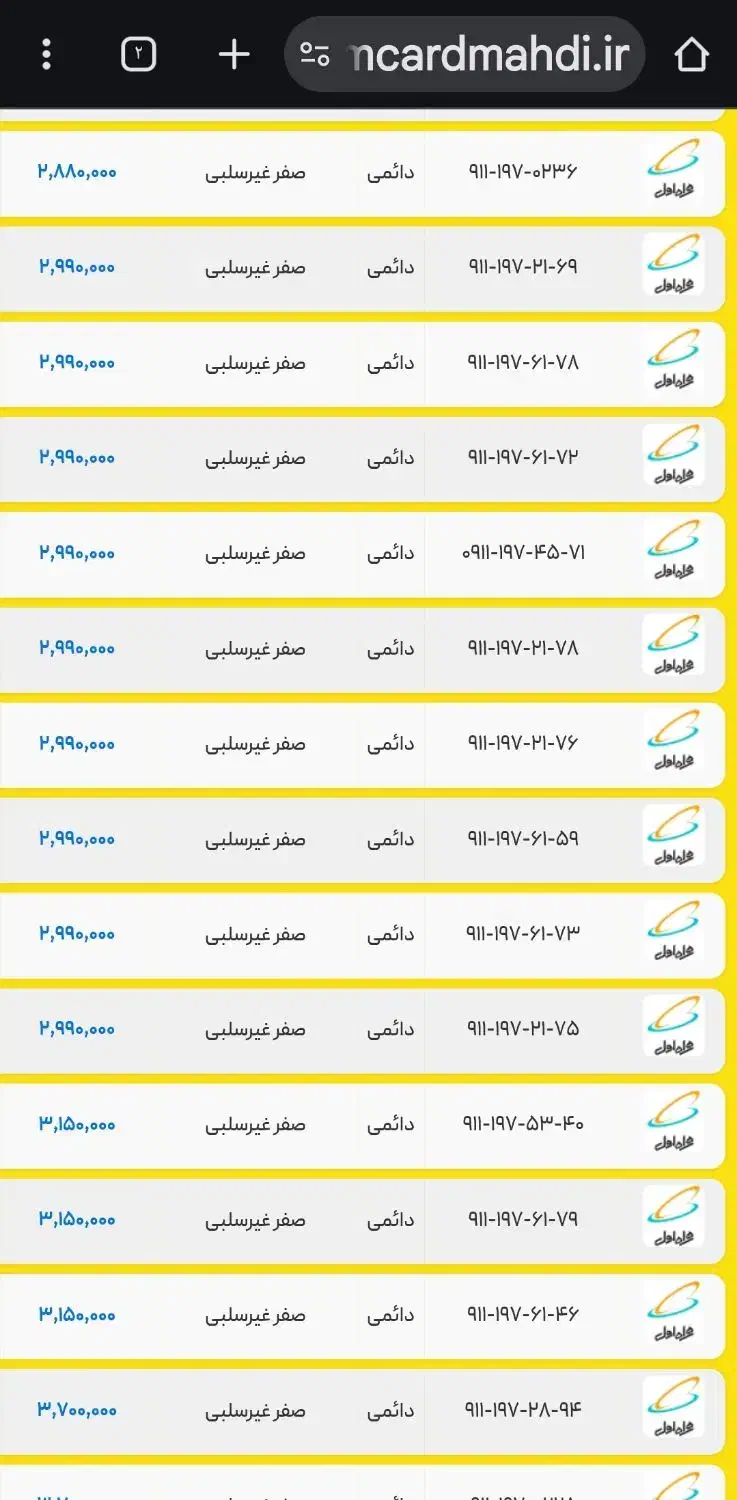Tap the 3,150,000 price beside 911-197-53-40
Image resolution: width=737 pixels, height=1500 pixels.
pos(75,1124)
